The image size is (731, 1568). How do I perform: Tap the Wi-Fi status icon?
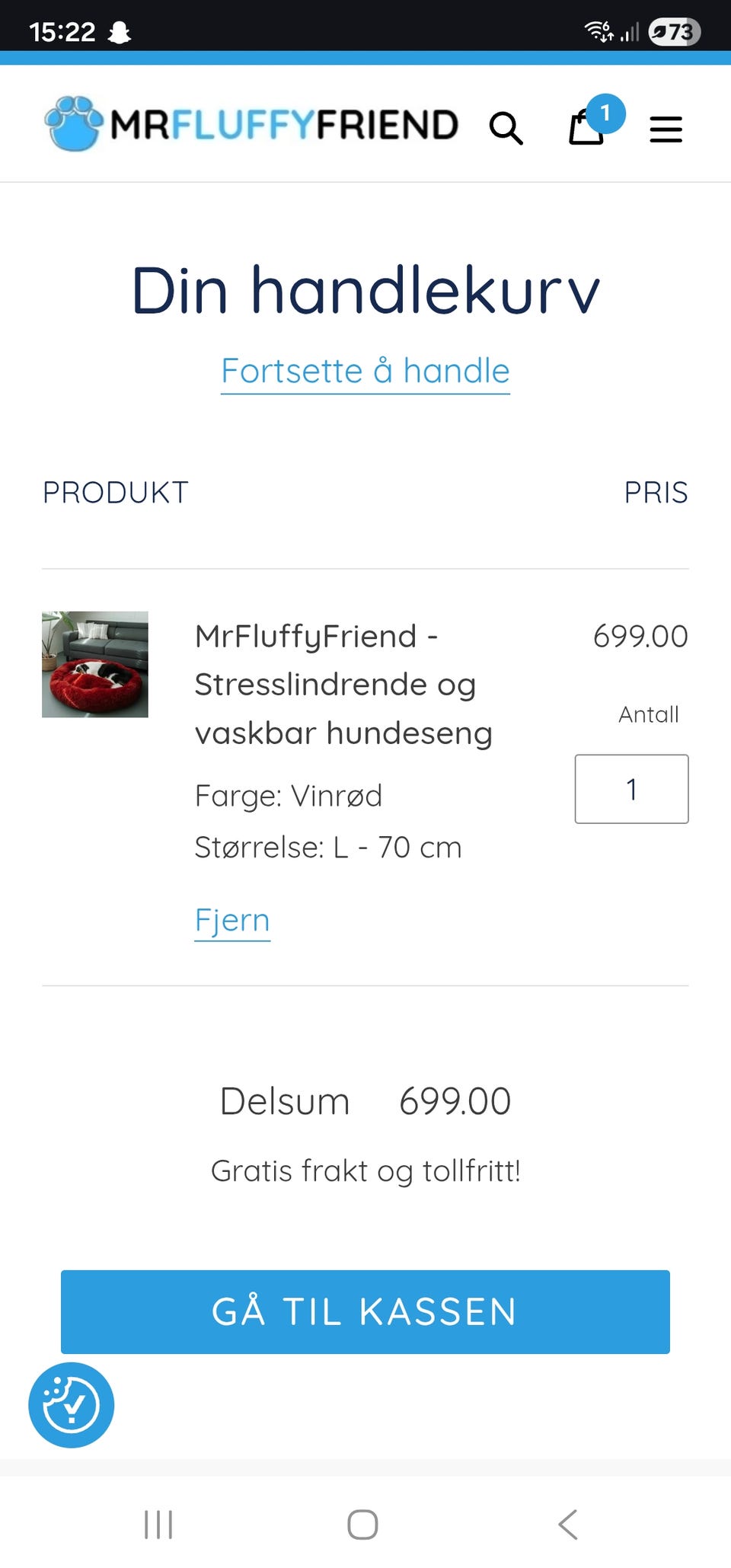pos(596,31)
